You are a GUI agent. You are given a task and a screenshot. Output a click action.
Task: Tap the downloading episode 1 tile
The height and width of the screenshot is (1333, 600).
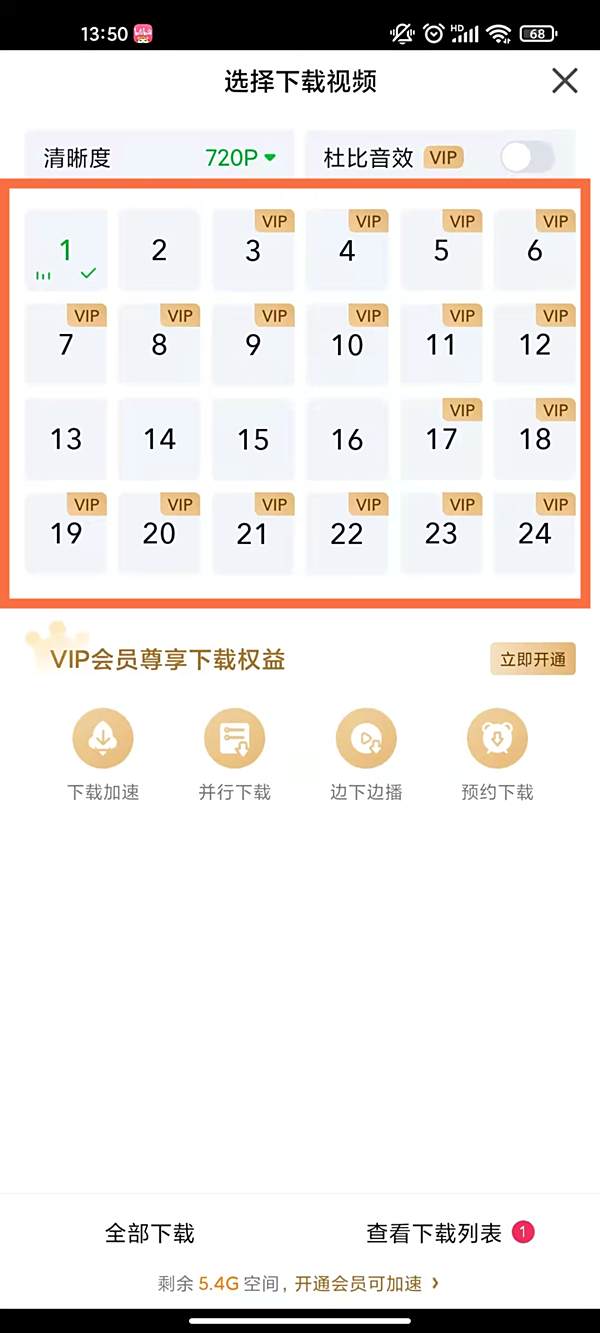pos(66,250)
